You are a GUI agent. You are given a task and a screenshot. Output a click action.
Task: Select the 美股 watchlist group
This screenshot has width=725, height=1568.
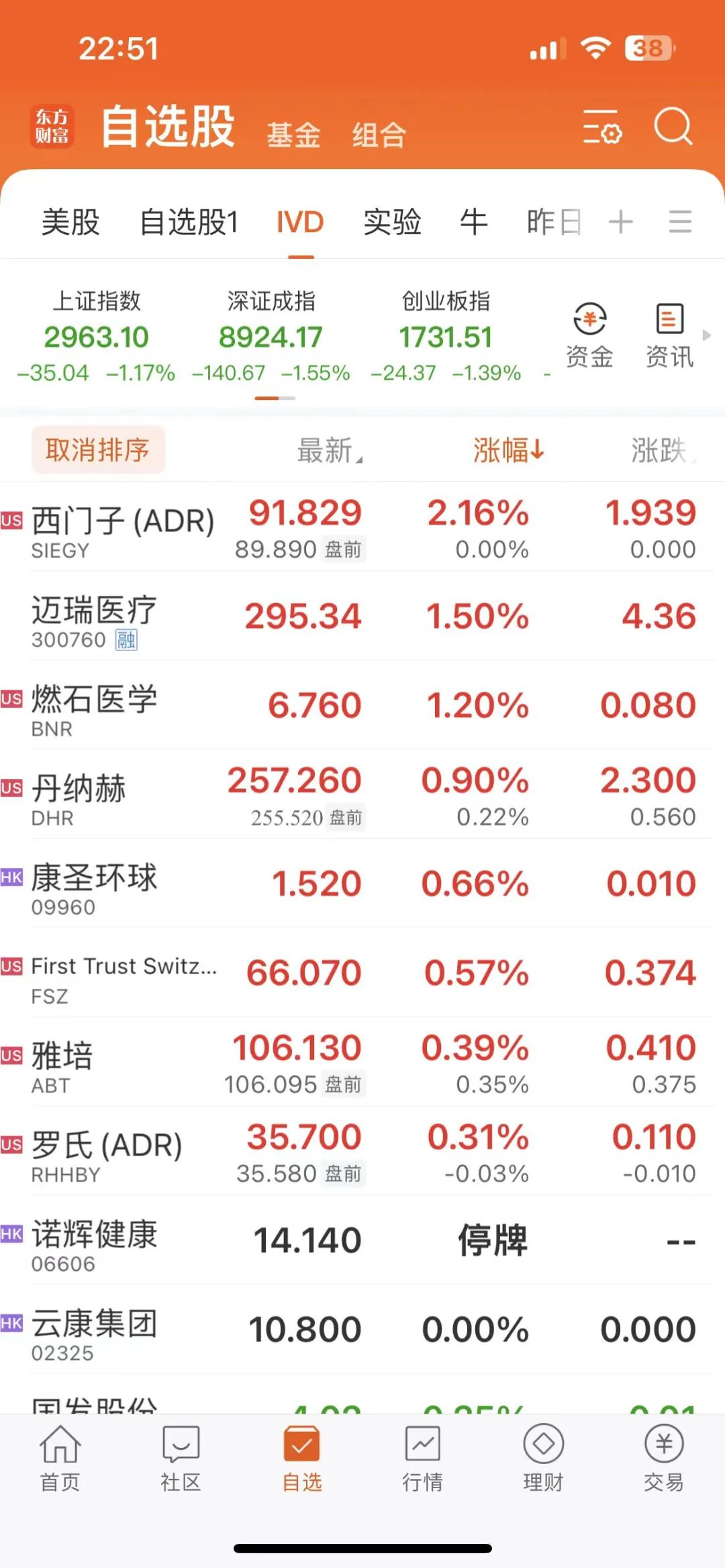click(x=70, y=222)
